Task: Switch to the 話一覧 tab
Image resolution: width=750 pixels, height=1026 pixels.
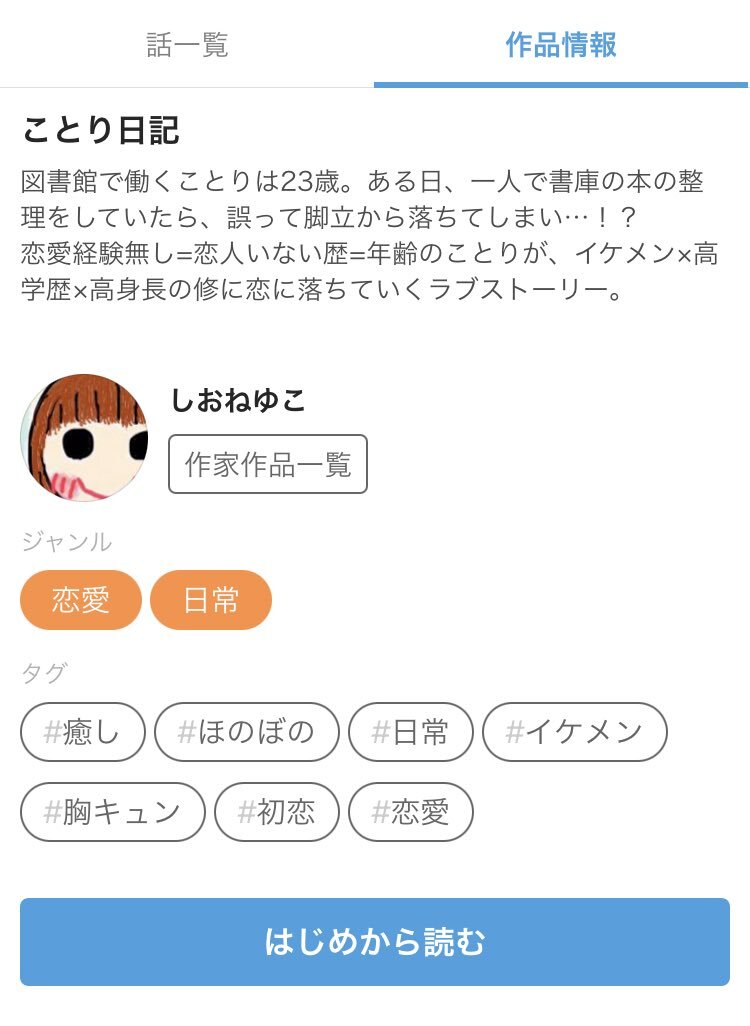Action: pos(187,44)
